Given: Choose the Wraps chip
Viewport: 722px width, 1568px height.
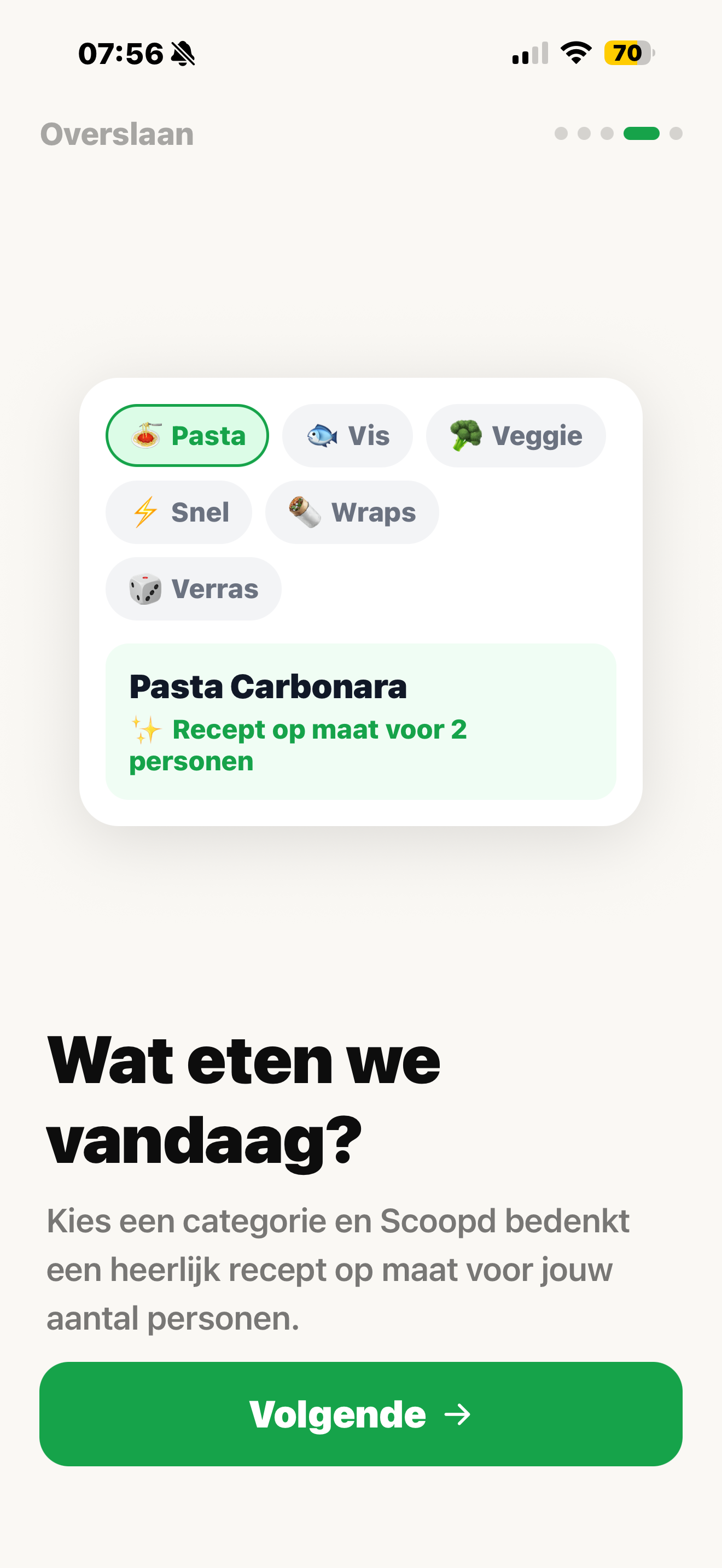Looking at the screenshot, I should click(352, 512).
